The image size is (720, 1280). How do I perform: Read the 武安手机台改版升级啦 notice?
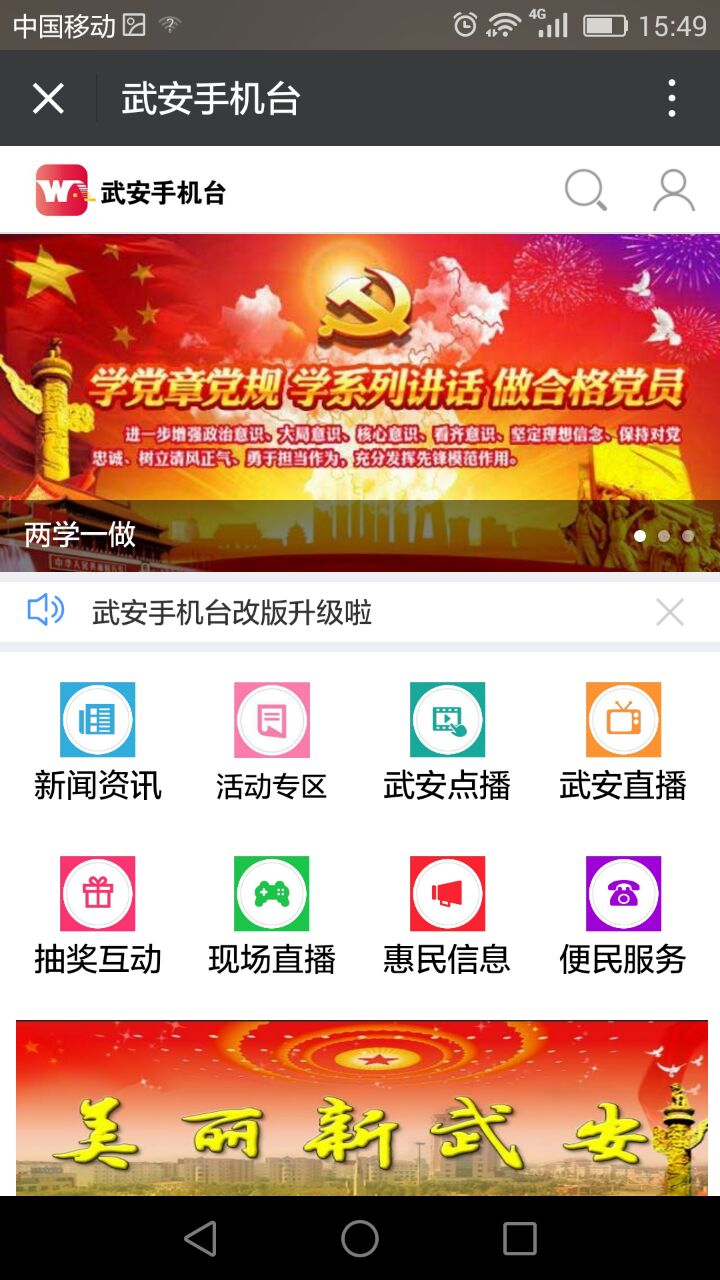(x=232, y=612)
